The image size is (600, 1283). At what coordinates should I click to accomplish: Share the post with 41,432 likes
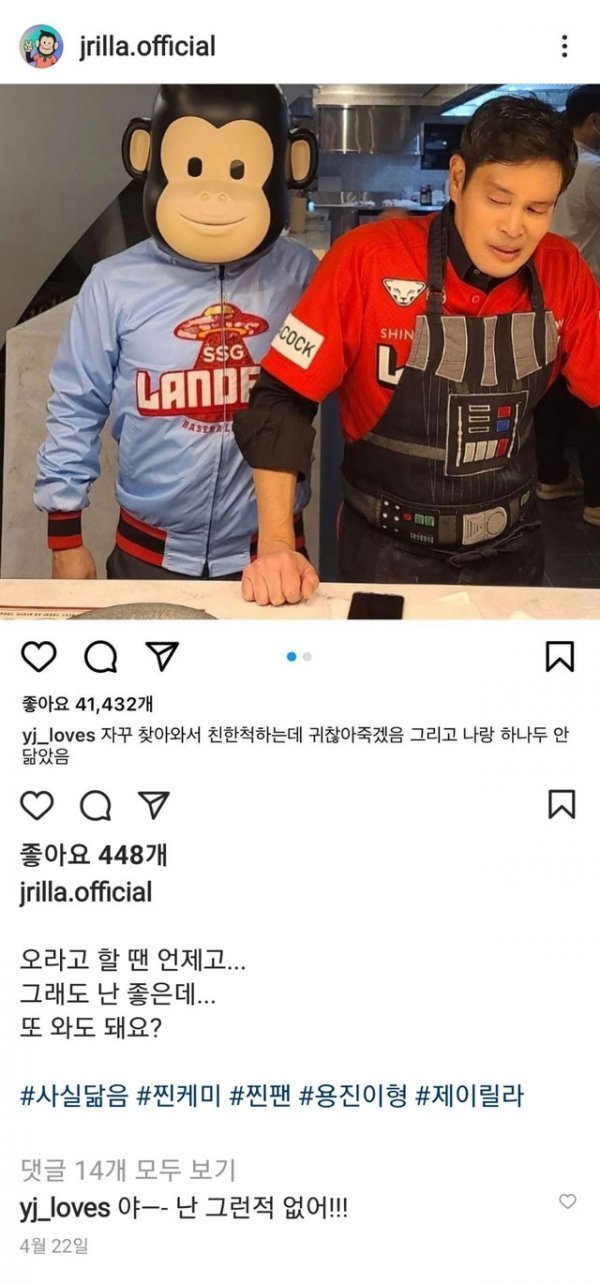point(159,657)
